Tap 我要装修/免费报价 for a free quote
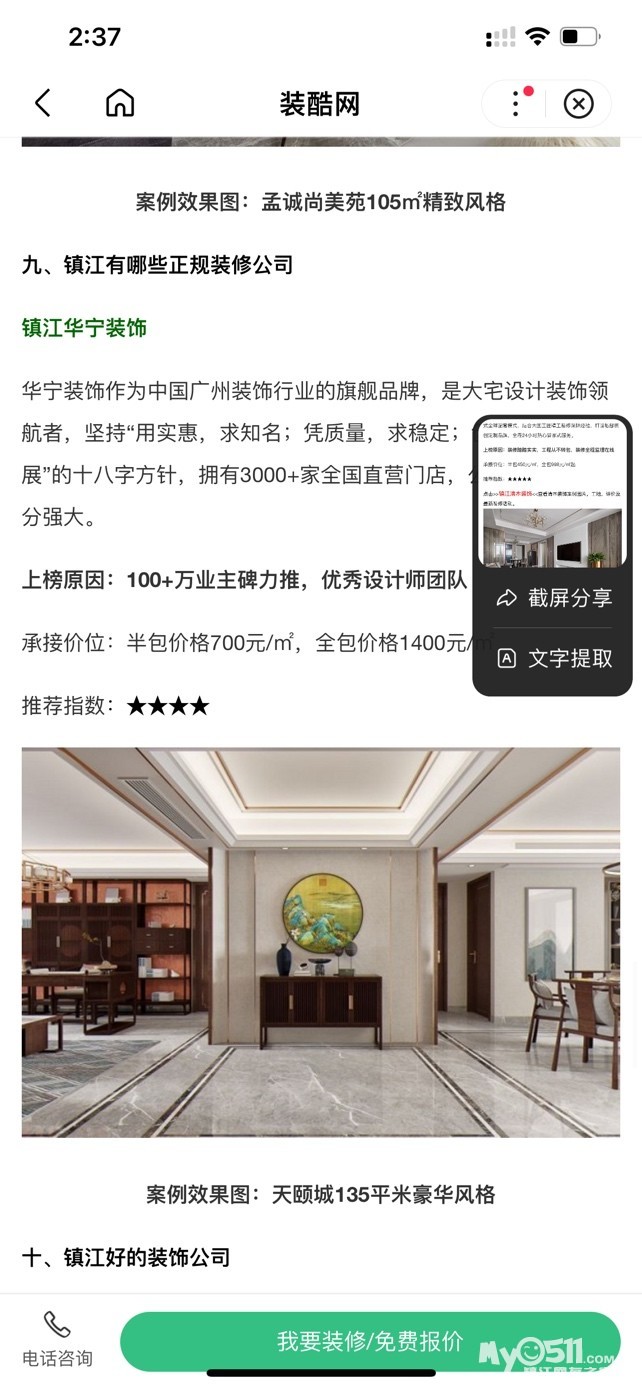The height and width of the screenshot is (1389, 642). pos(370,1341)
